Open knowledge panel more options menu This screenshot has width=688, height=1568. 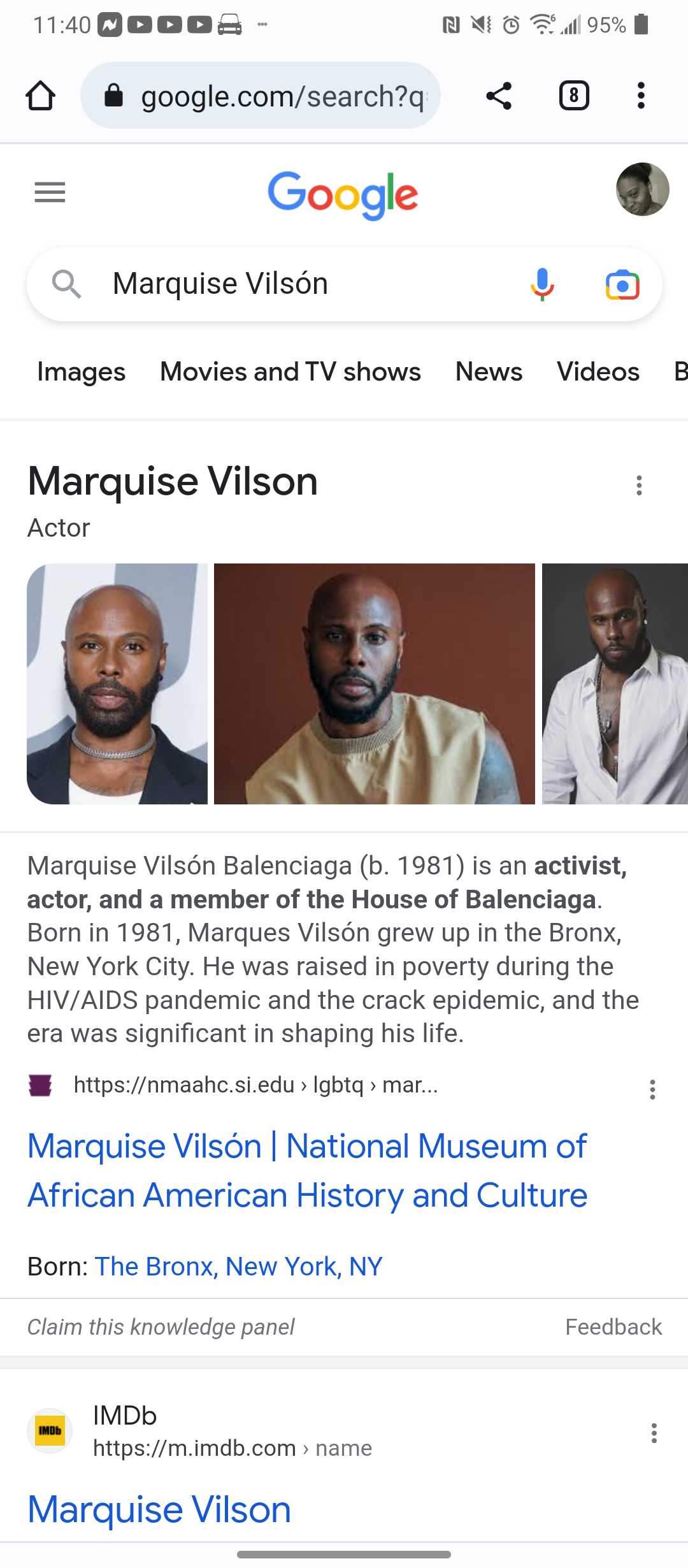[x=639, y=485]
